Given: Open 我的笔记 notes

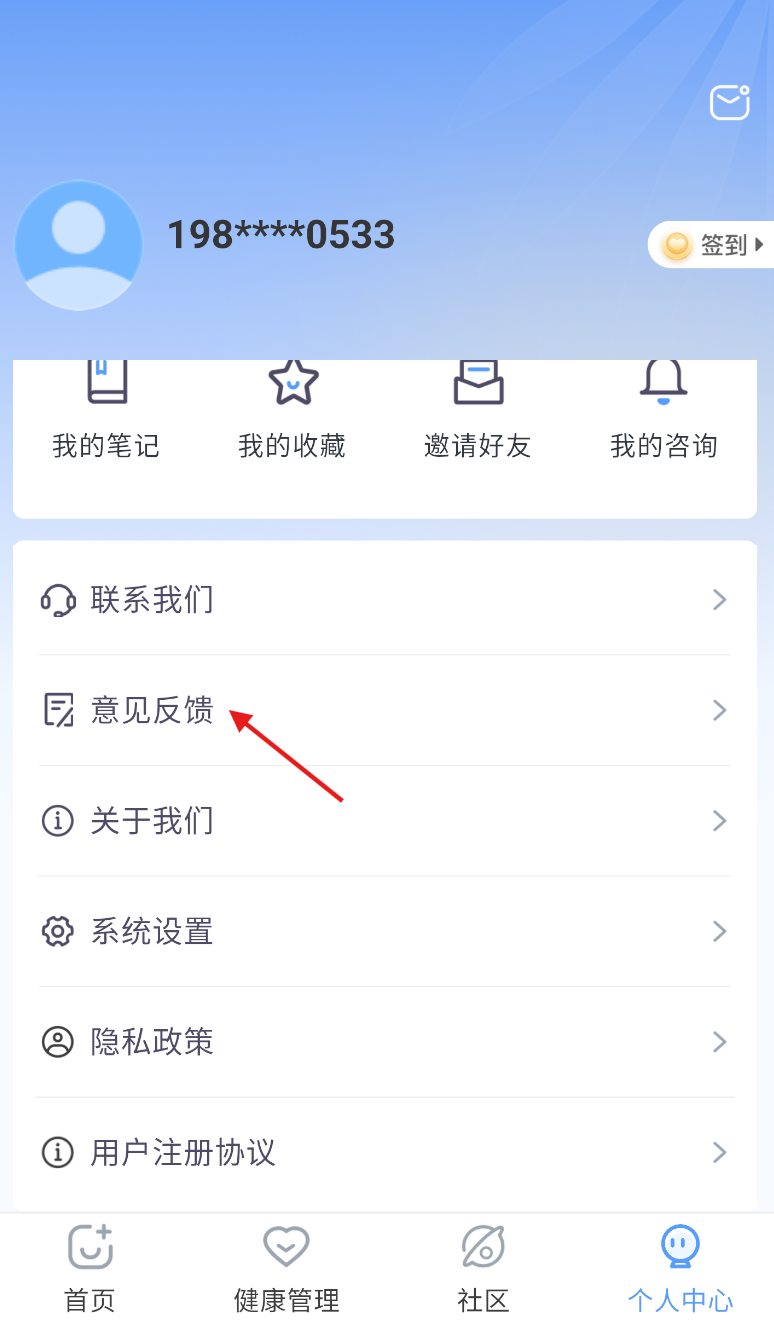Looking at the screenshot, I should (106, 410).
